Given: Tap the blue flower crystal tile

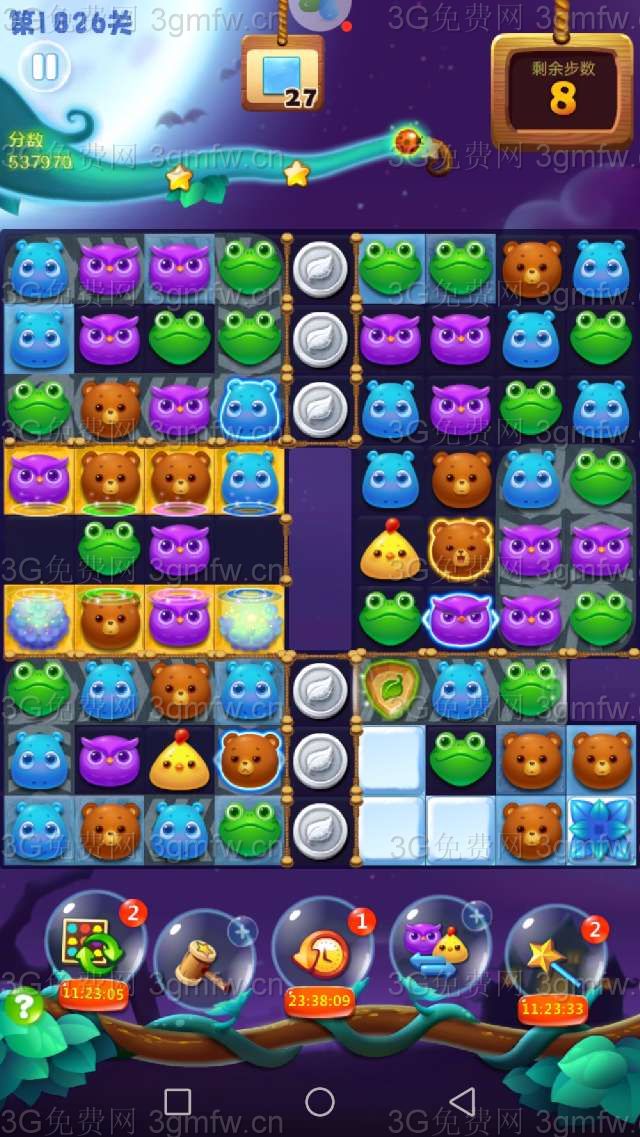Looking at the screenshot, I should point(600,830).
